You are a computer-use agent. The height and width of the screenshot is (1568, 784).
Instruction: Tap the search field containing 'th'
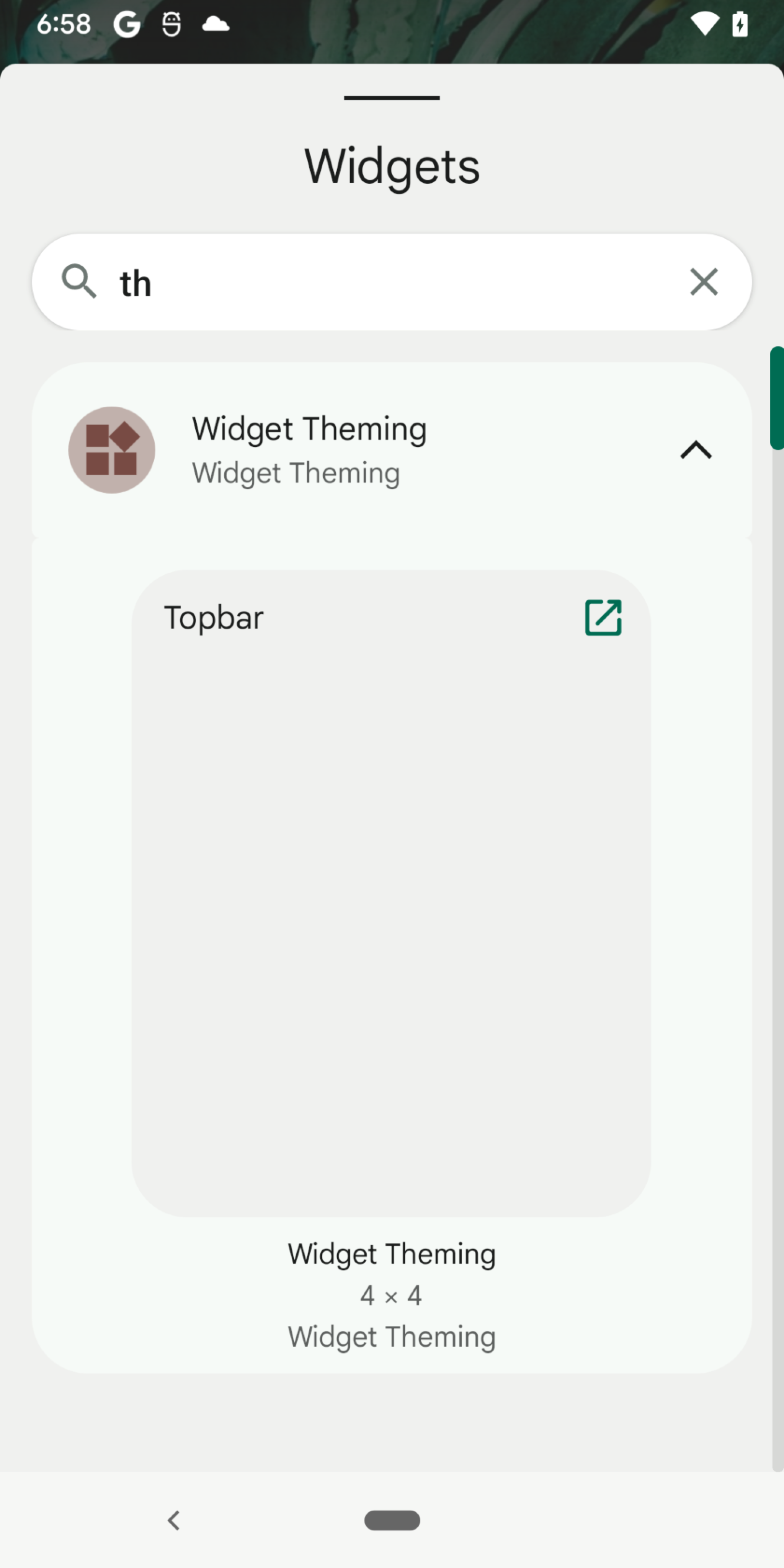390,283
